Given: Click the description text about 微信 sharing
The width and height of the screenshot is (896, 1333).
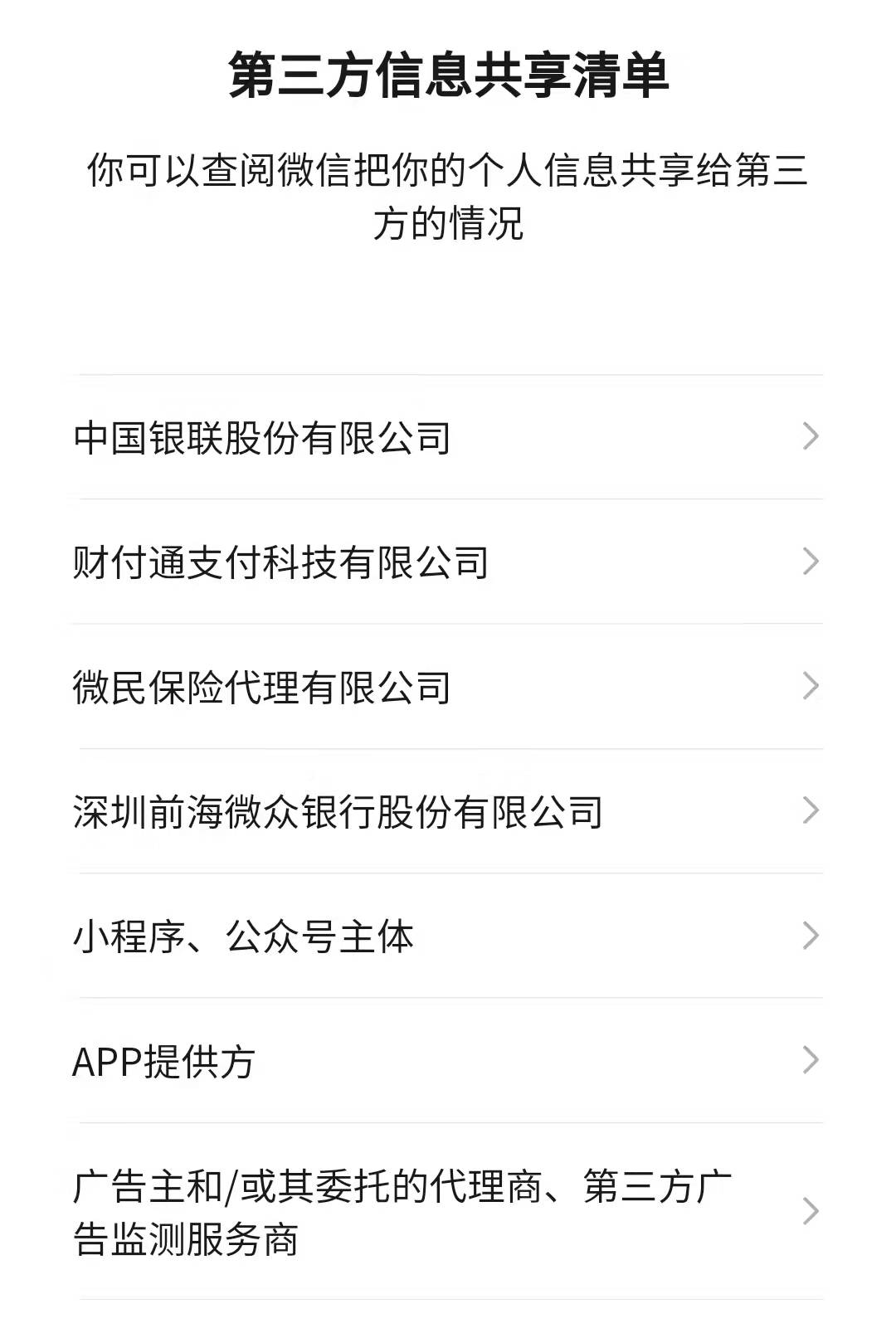Looking at the screenshot, I should (x=448, y=192).
